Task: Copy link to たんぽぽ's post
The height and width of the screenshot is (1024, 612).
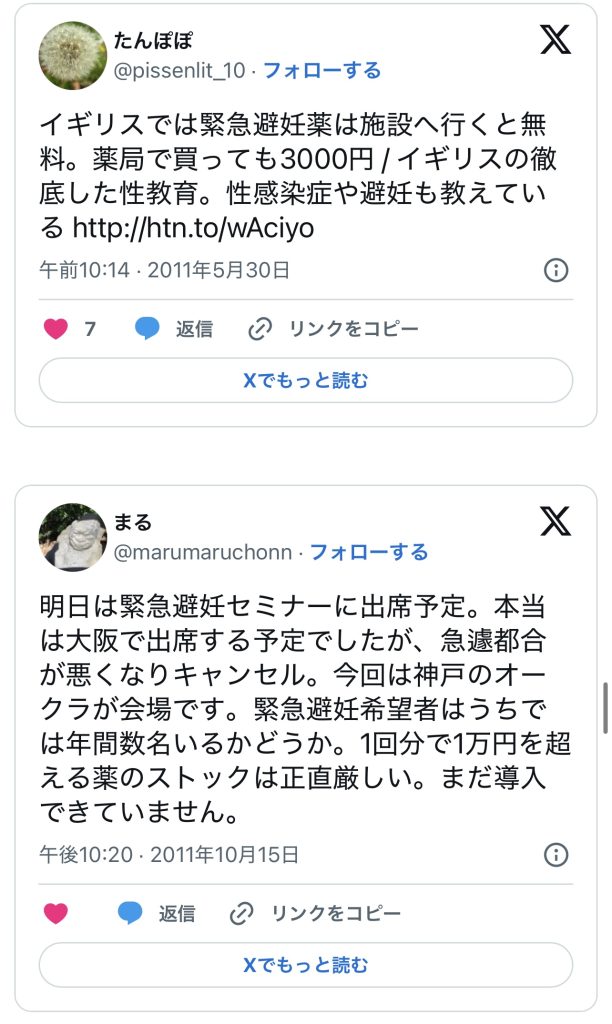Action: coord(334,329)
